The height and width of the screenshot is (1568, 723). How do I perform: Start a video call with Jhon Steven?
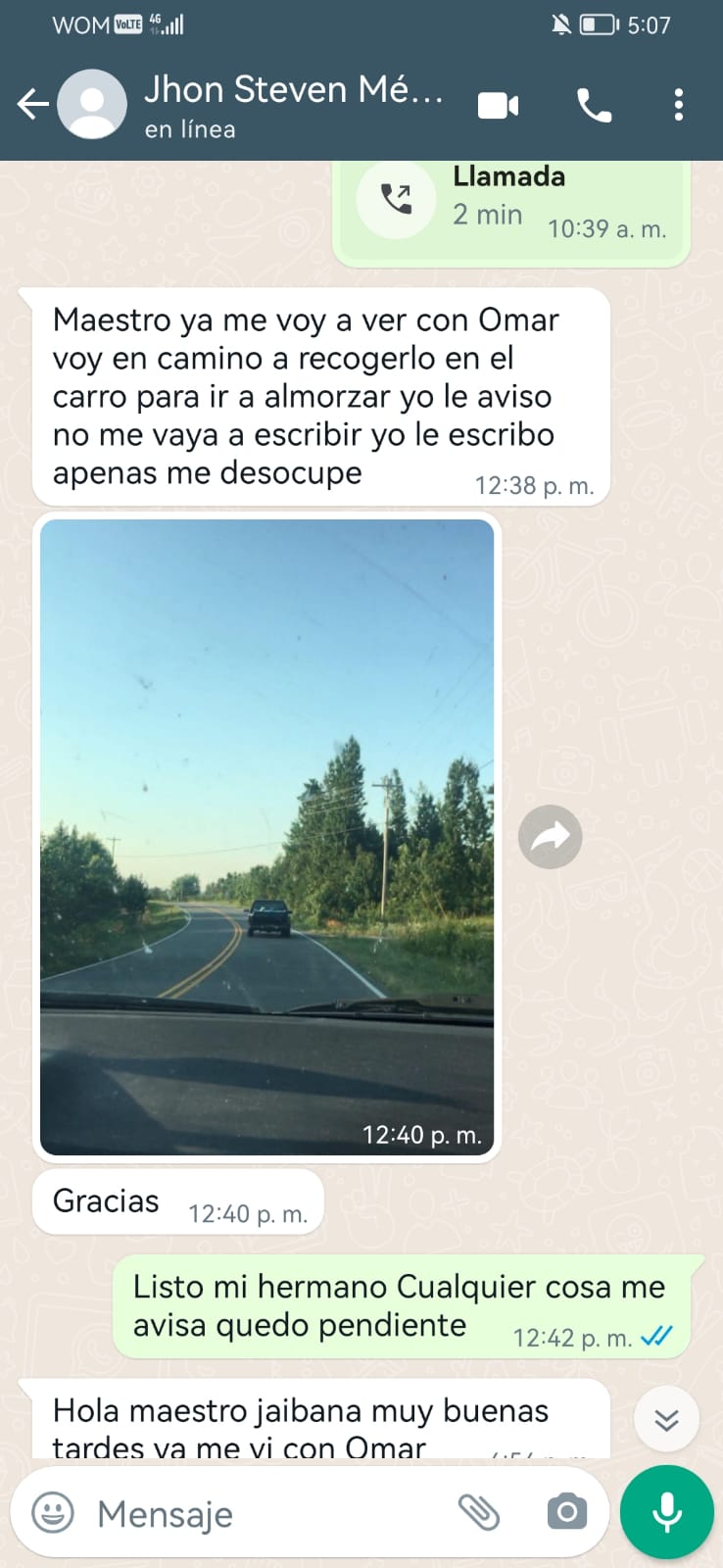498,105
